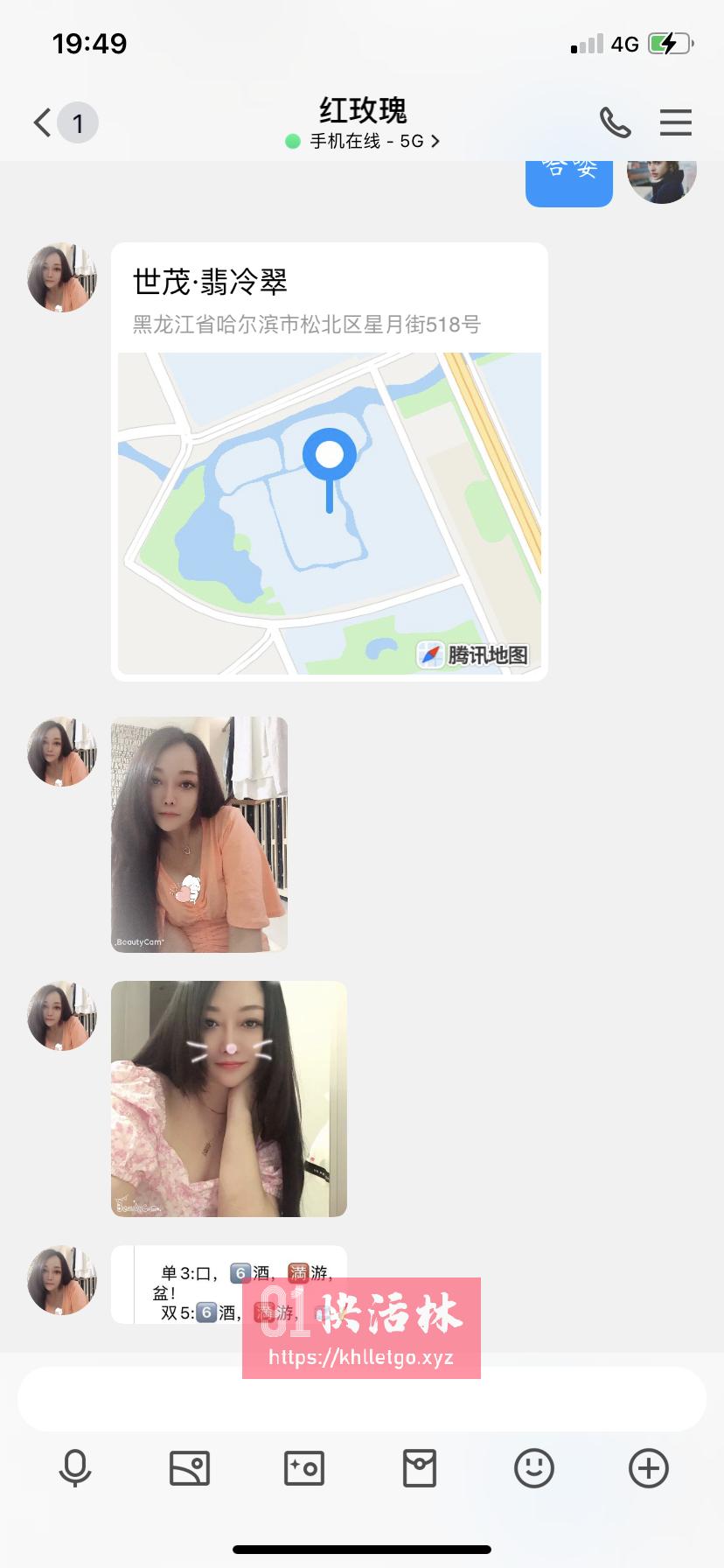Open the hamburger menu for chat settings

tap(675, 122)
